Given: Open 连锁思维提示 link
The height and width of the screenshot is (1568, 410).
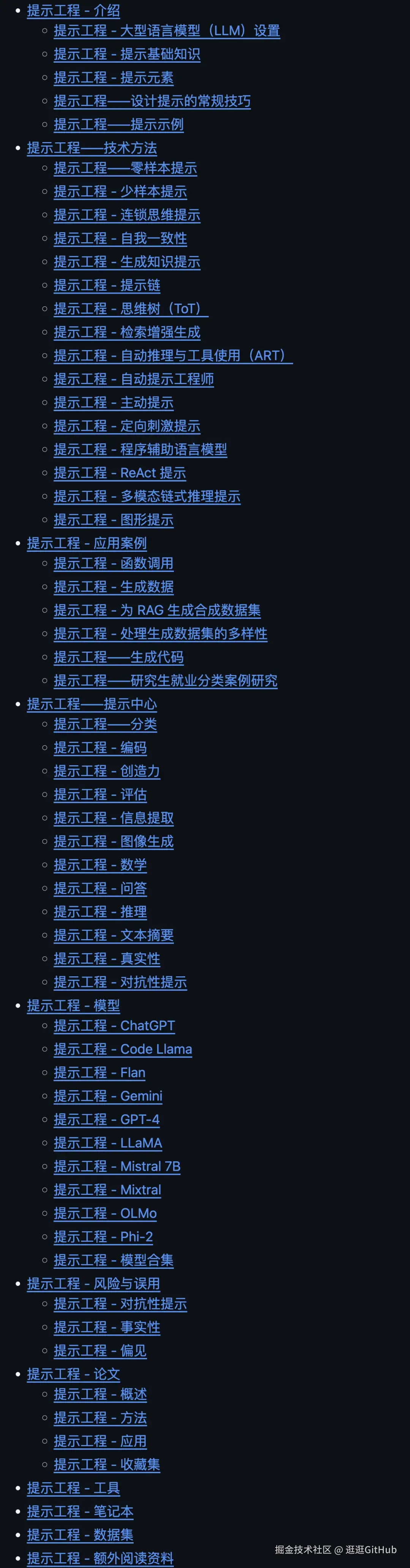Looking at the screenshot, I should pos(126,215).
